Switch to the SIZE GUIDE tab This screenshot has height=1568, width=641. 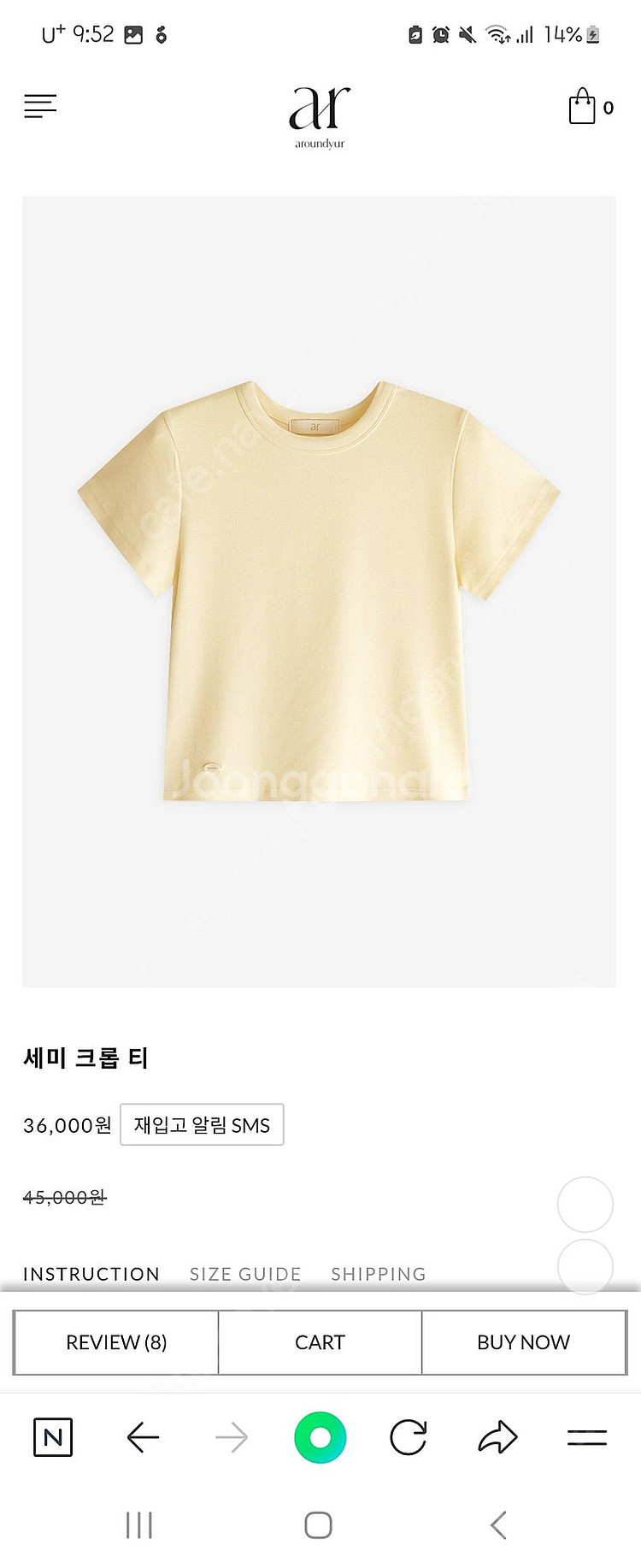click(x=245, y=1273)
